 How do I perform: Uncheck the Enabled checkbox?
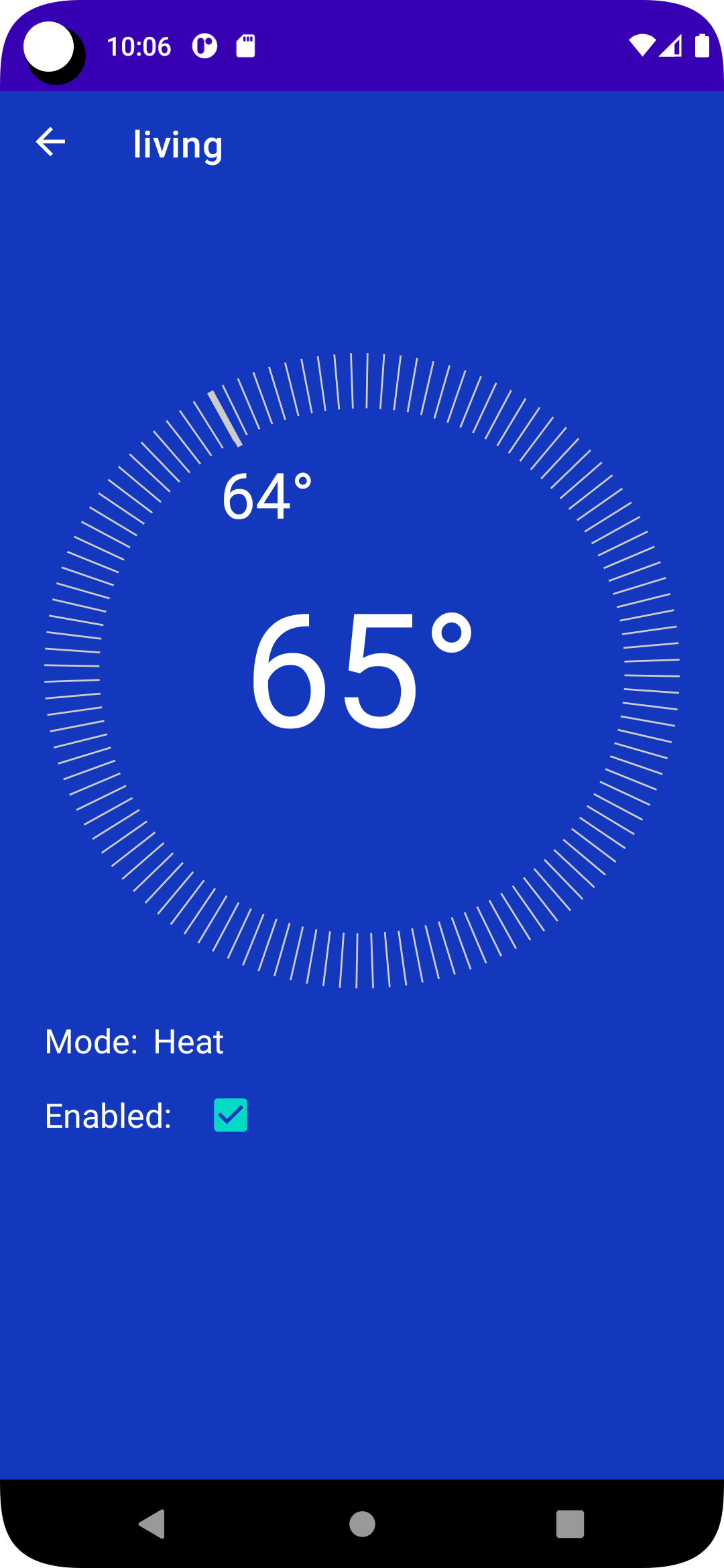[230, 1115]
